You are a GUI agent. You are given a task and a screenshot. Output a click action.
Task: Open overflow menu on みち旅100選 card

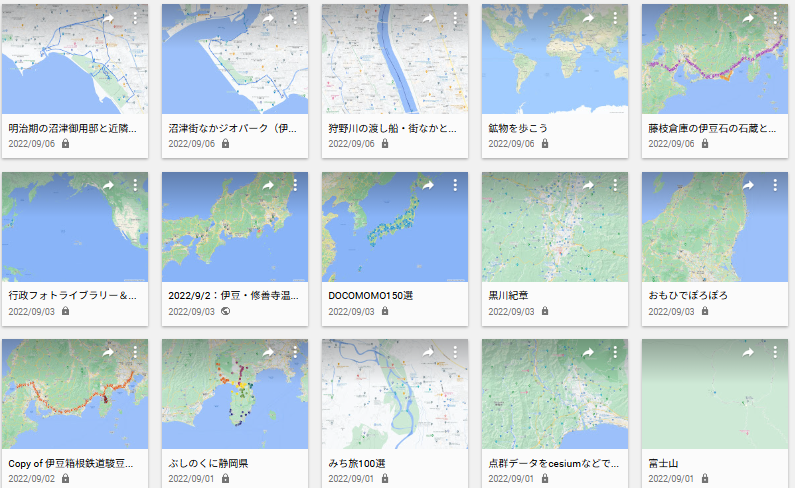[x=454, y=353]
